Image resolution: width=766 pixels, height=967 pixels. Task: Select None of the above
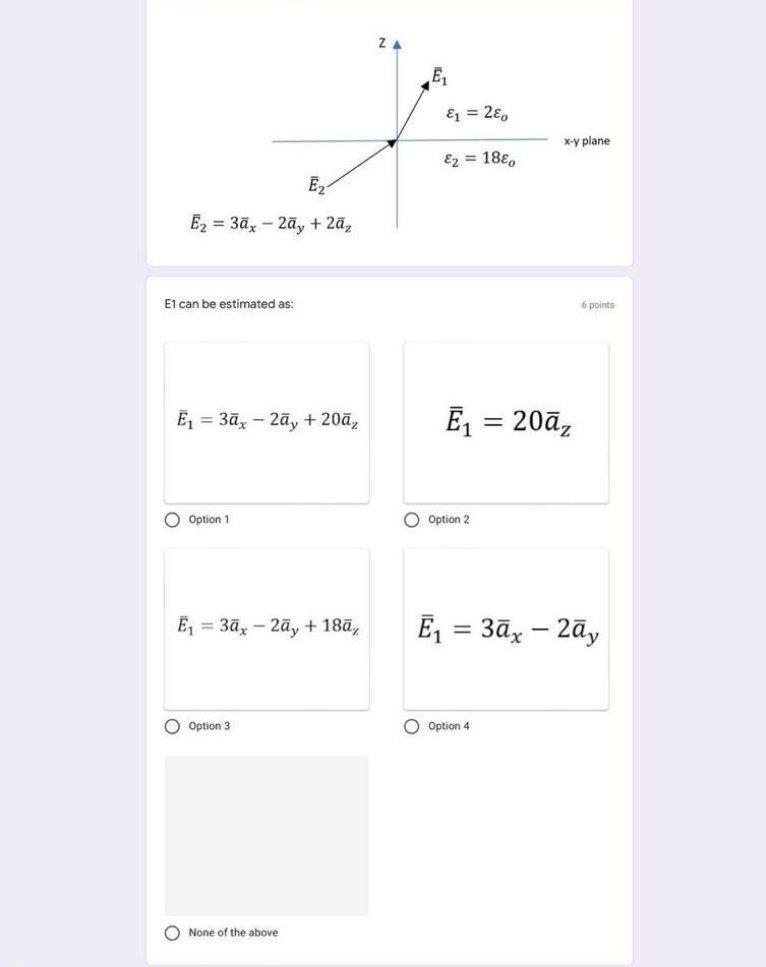[172, 933]
